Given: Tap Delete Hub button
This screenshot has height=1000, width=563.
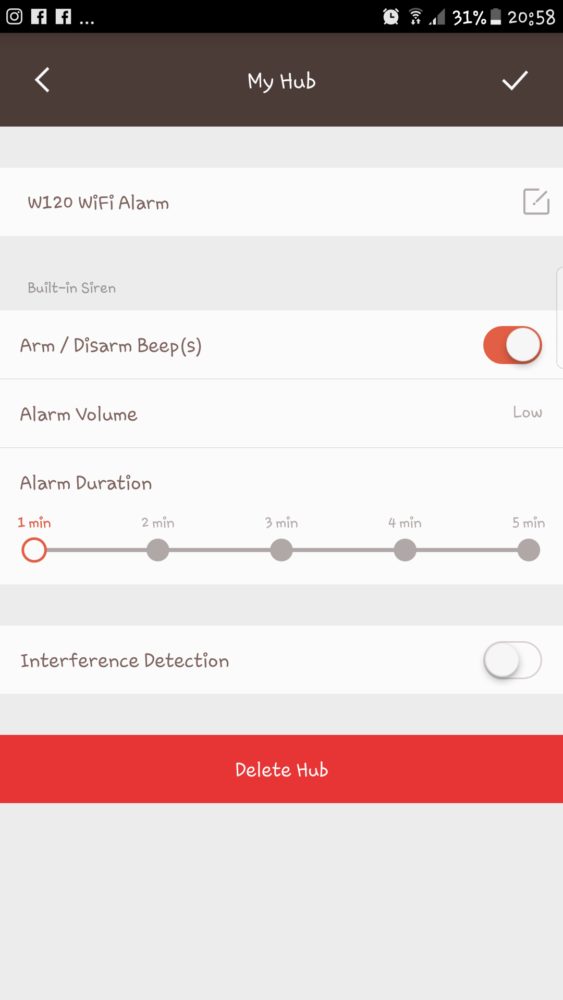Looking at the screenshot, I should [x=281, y=768].
